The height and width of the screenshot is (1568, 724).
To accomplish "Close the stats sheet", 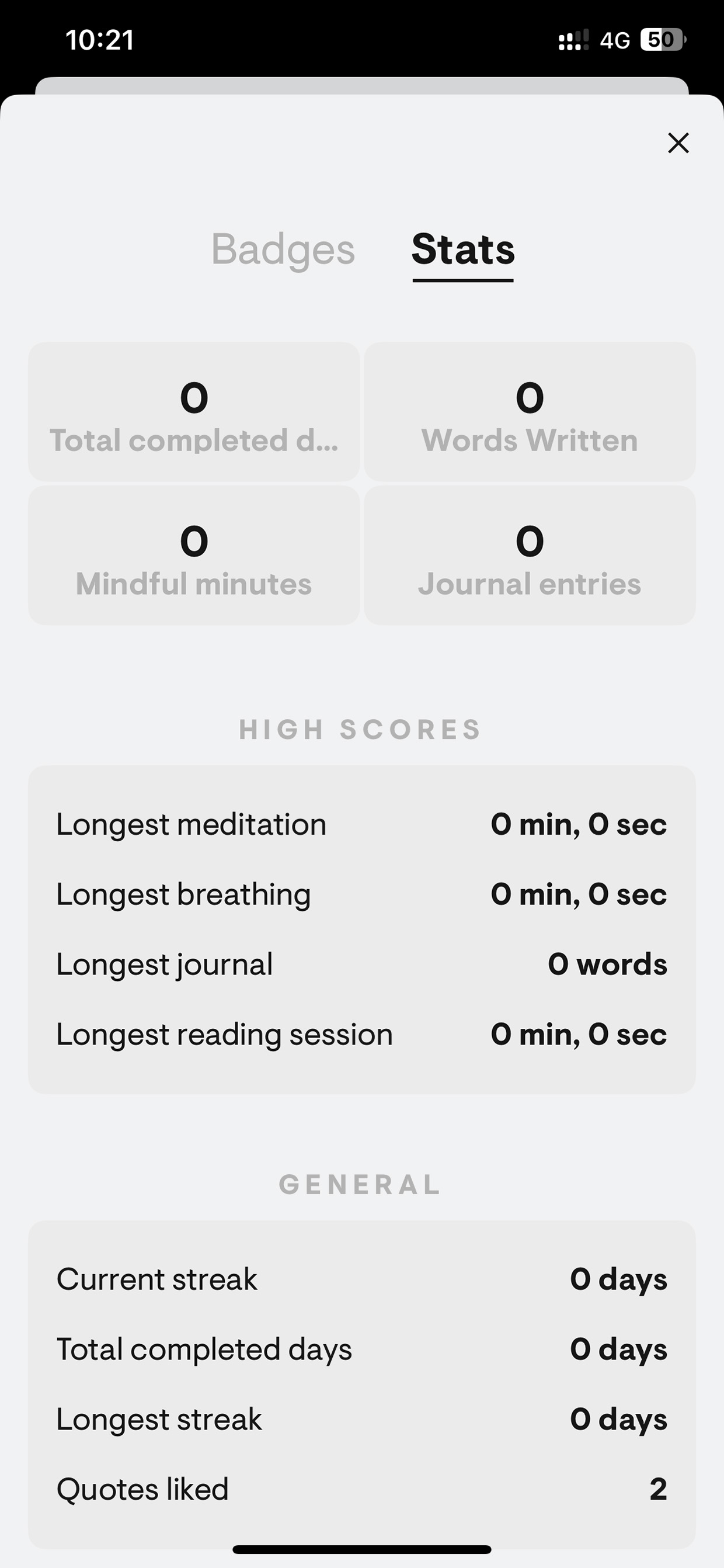I will (678, 143).
